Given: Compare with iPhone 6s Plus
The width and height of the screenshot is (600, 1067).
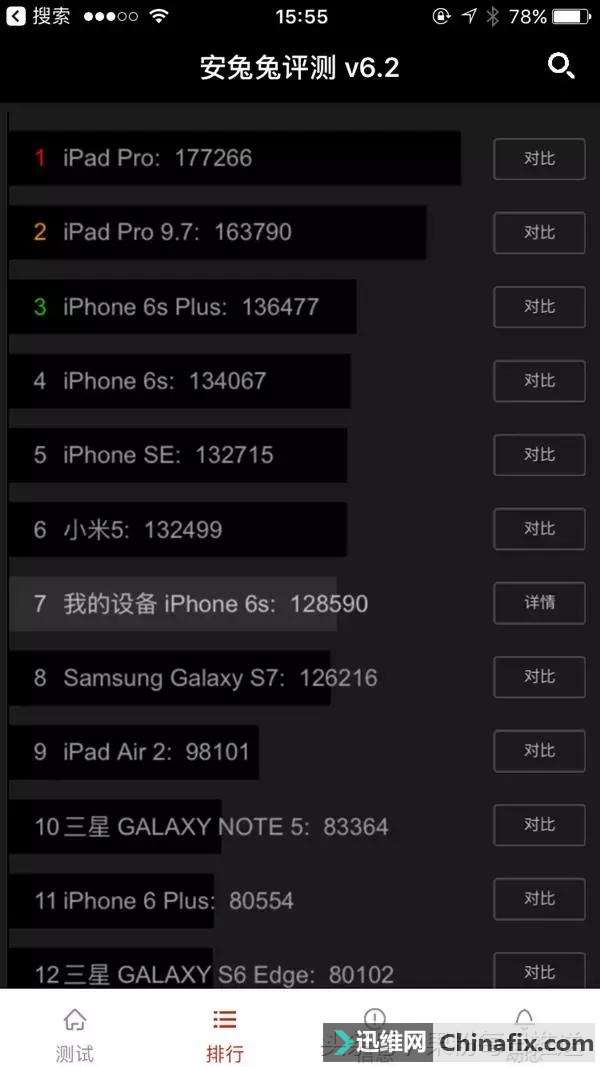Looking at the screenshot, I should [539, 306].
